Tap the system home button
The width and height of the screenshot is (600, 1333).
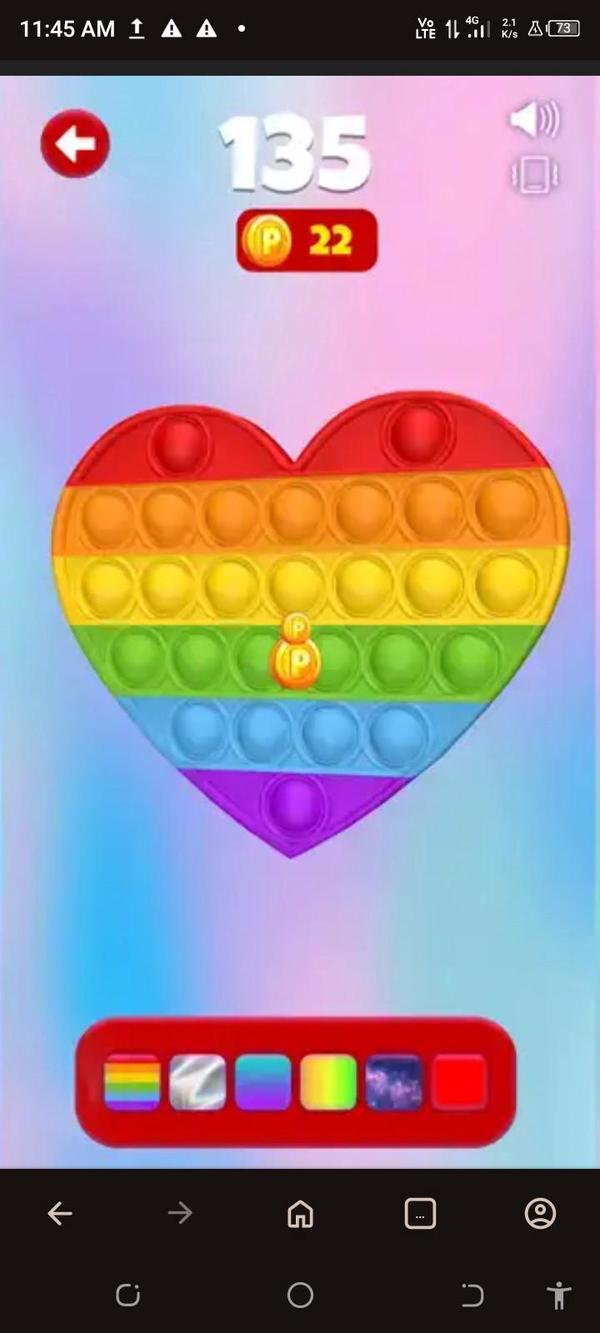(300, 1296)
